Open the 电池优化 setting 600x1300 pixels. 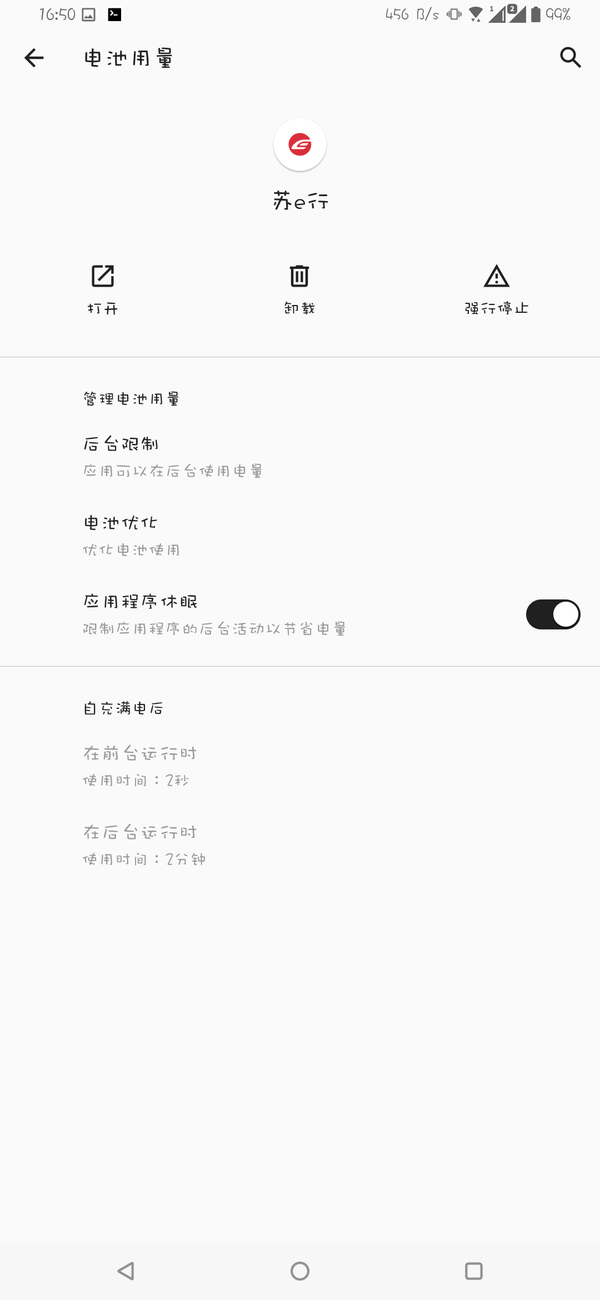click(x=300, y=536)
